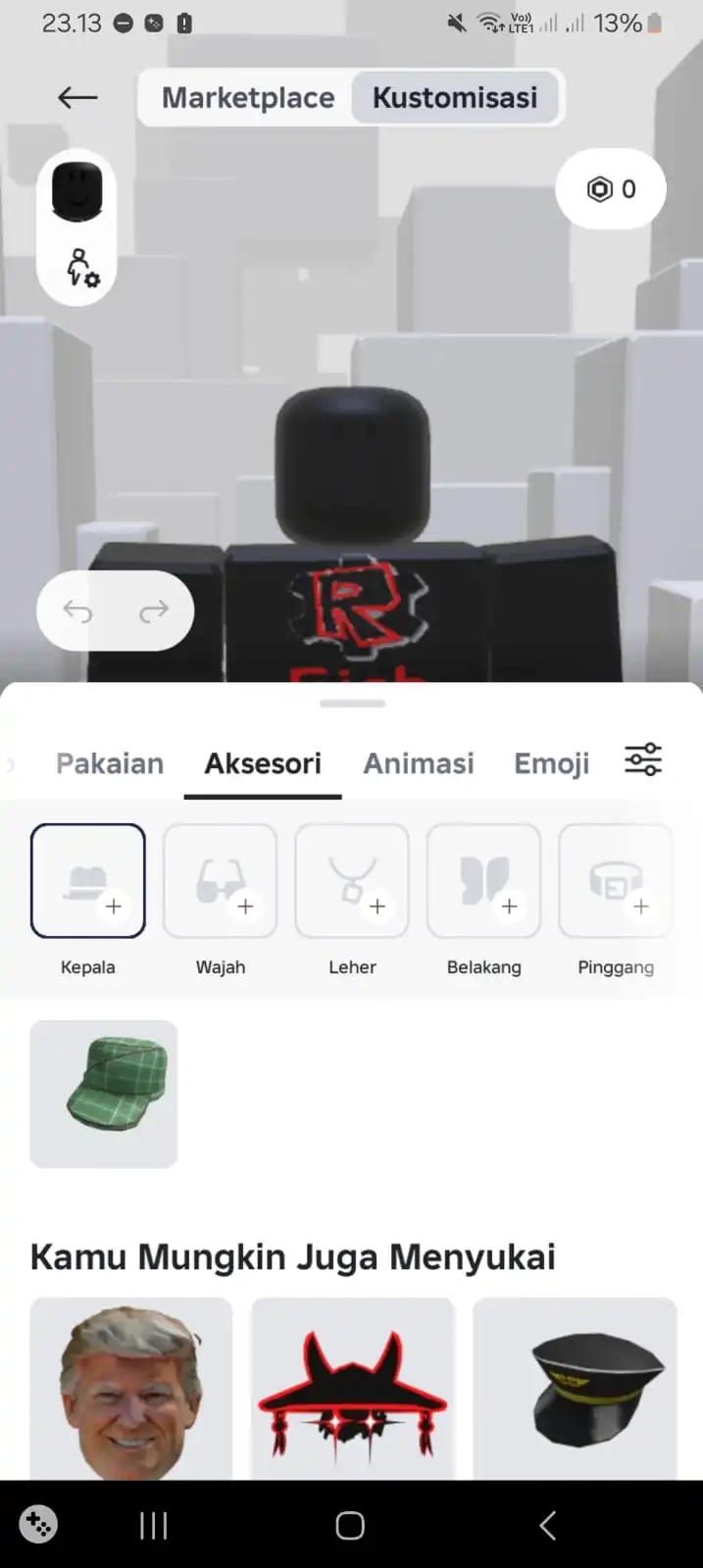
Task: Undo the last avatar change
Action: 77,612
